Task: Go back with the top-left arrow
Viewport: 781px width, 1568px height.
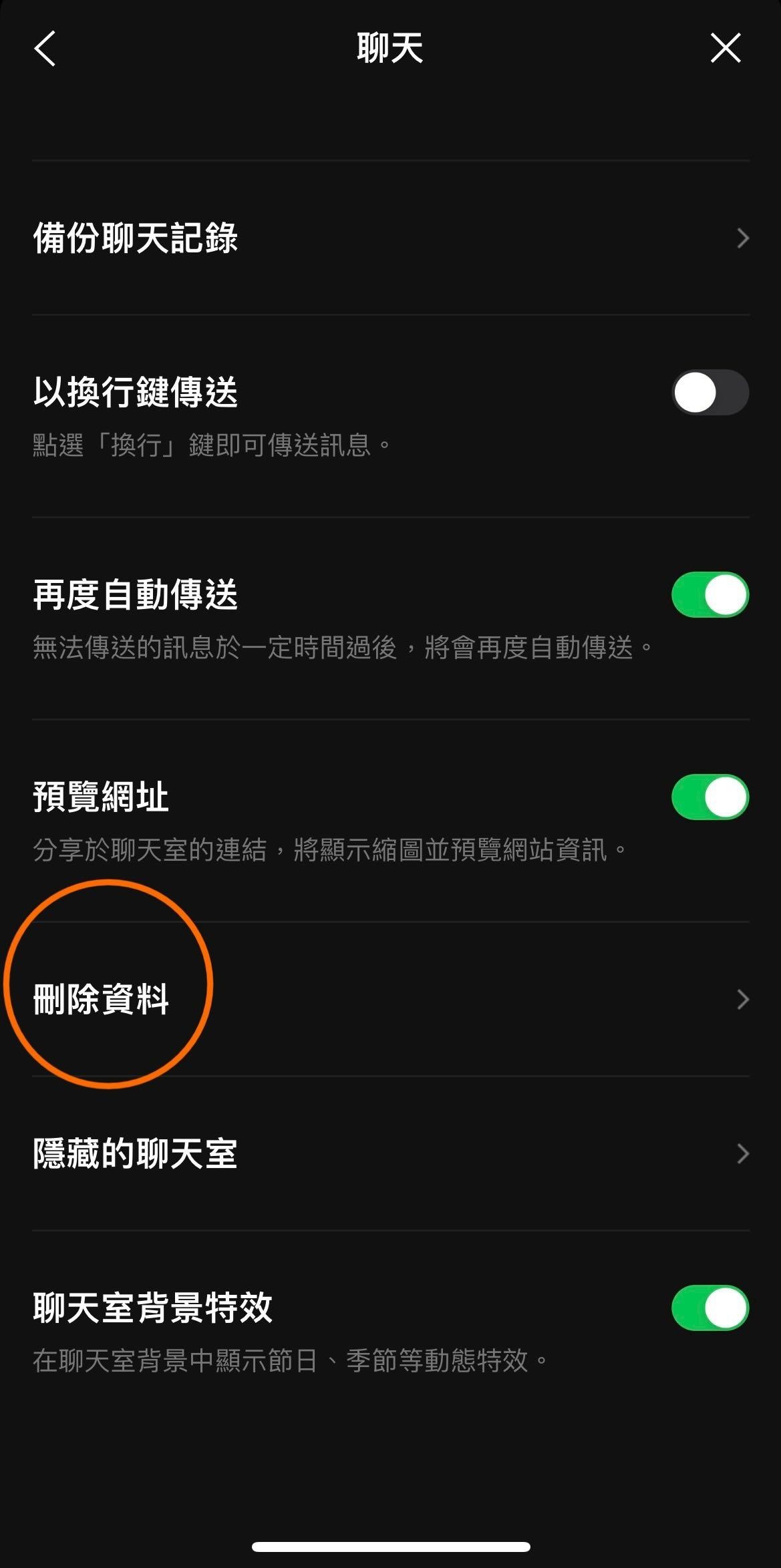Action: click(45, 49)
